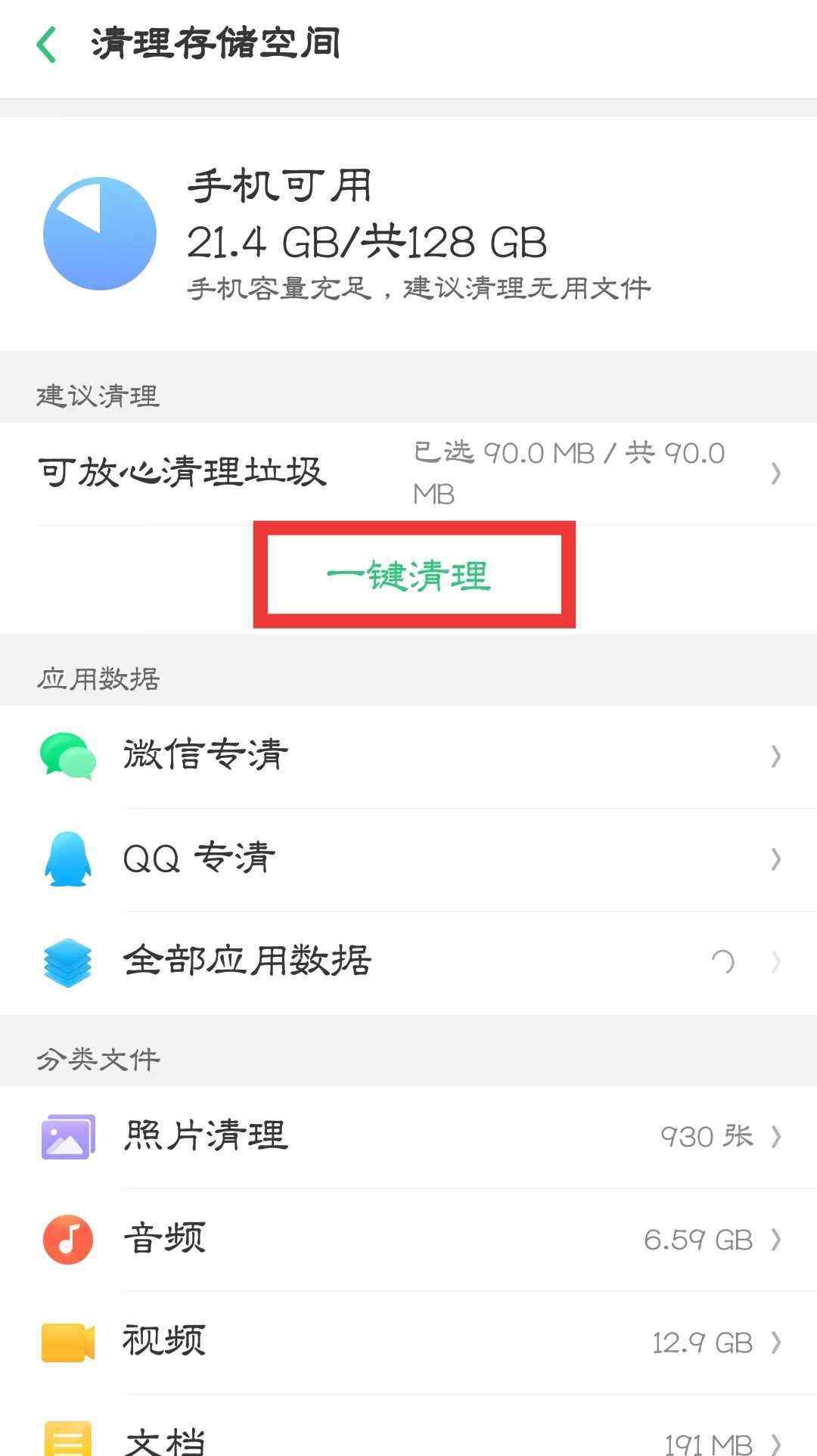The image size is (817, 1456).
Task: Open the 文档 file category
Action: coord(408,1437)
